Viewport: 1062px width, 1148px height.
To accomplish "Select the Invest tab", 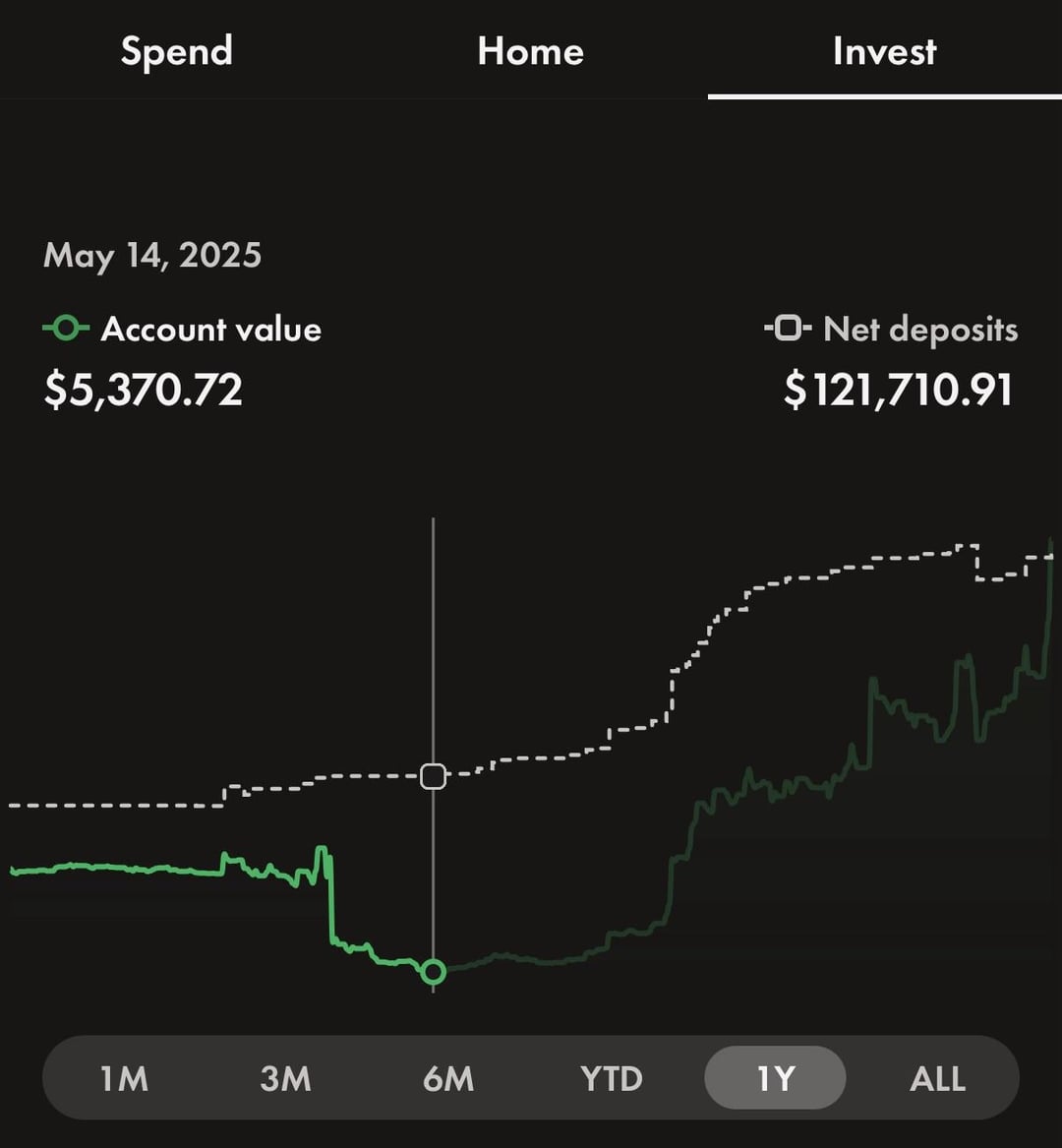I will click(x=884, y=51).
